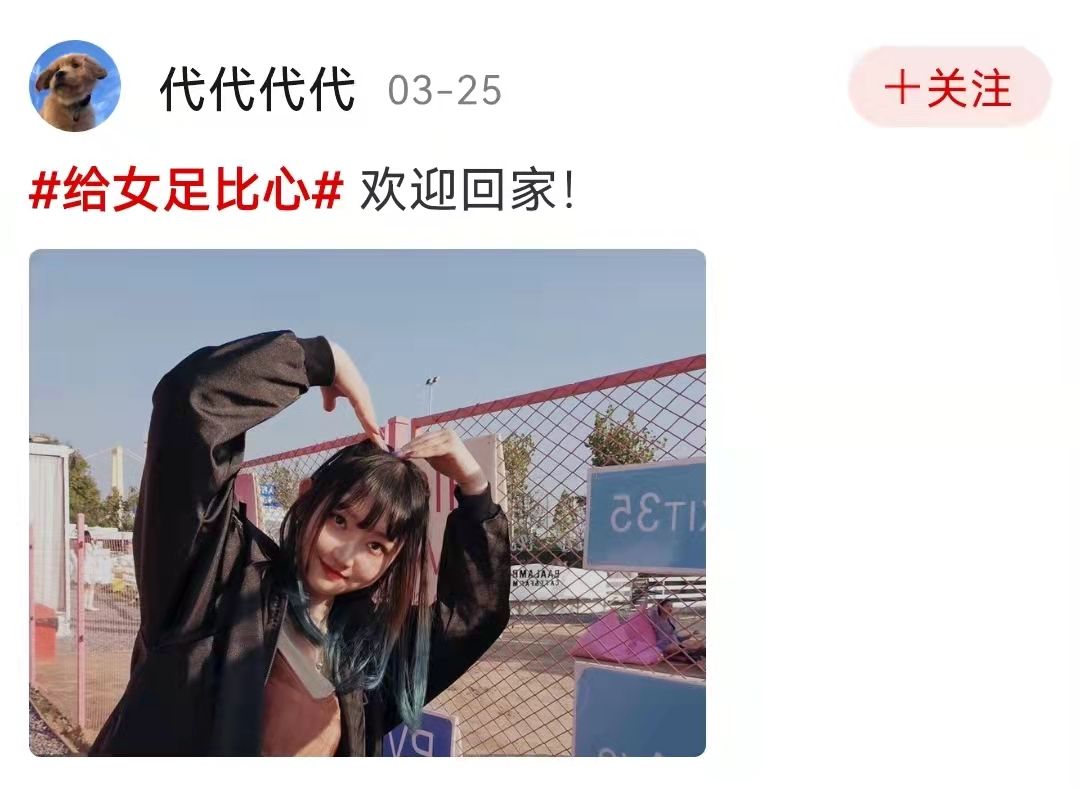
Task: Open the #给女足比心# hashtag topic
Action: tap(187, 190)
